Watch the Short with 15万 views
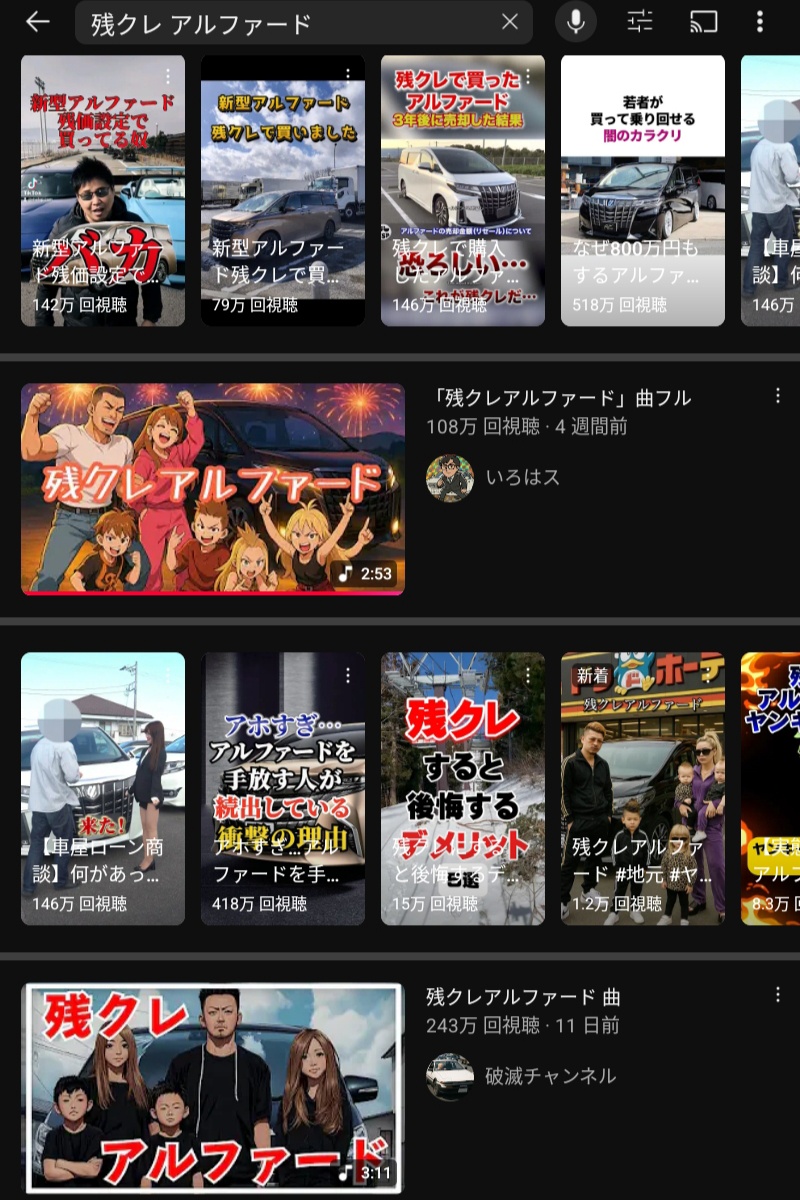This screenshot has width=800, height=1200. [x=463, y=788]
